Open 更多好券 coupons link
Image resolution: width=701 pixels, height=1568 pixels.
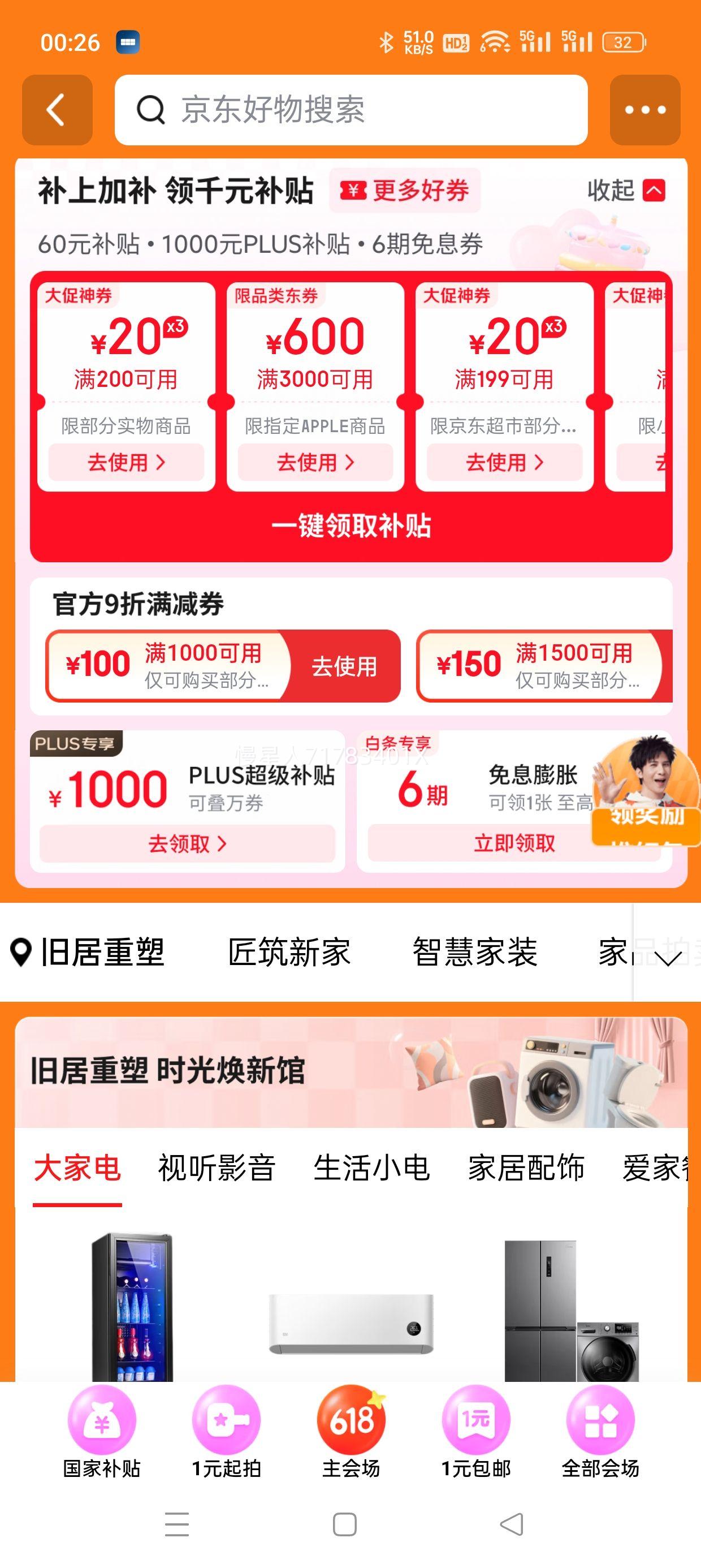click(405, 191)
